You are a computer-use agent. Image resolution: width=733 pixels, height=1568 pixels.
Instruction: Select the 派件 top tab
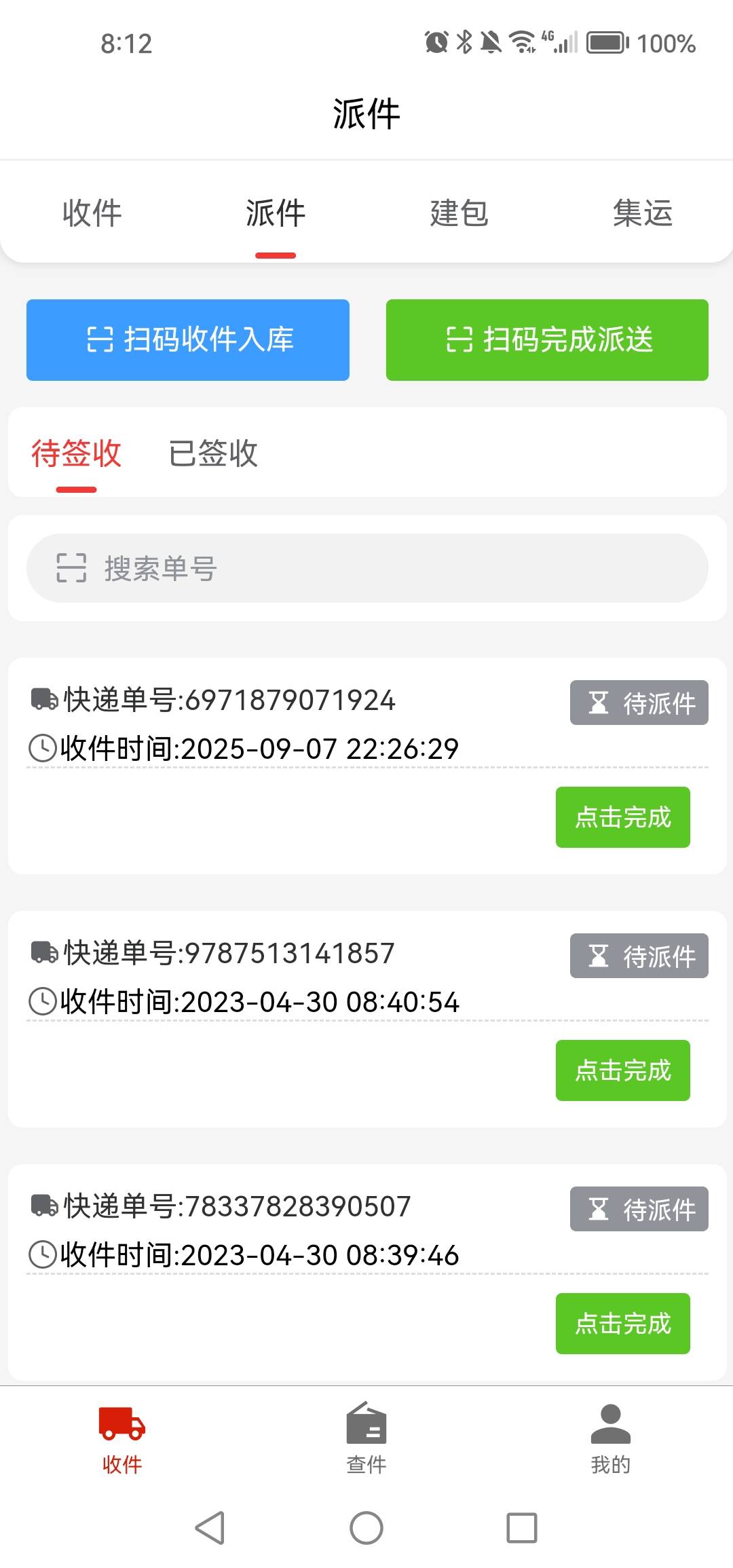276,213
